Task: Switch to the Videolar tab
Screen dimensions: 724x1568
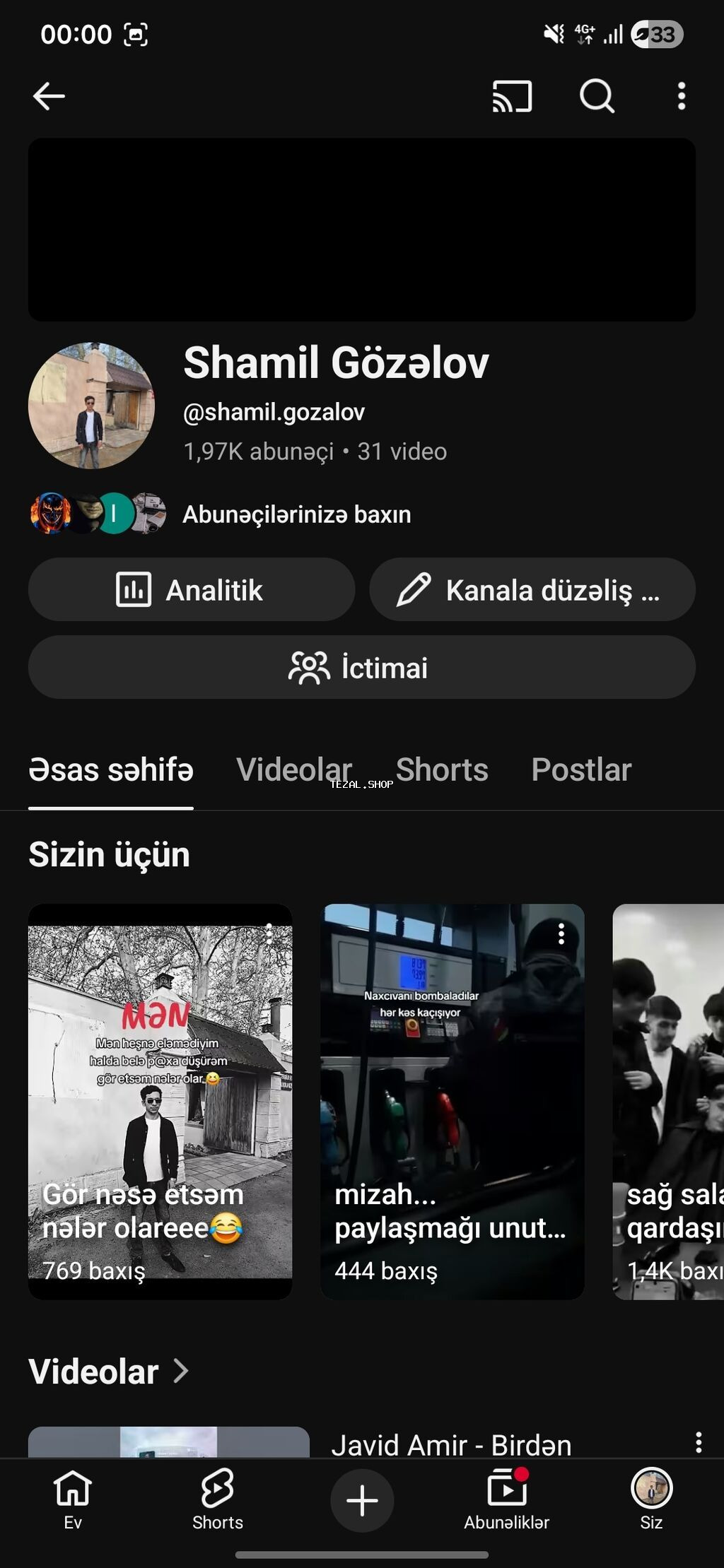Action: [295, 770]
